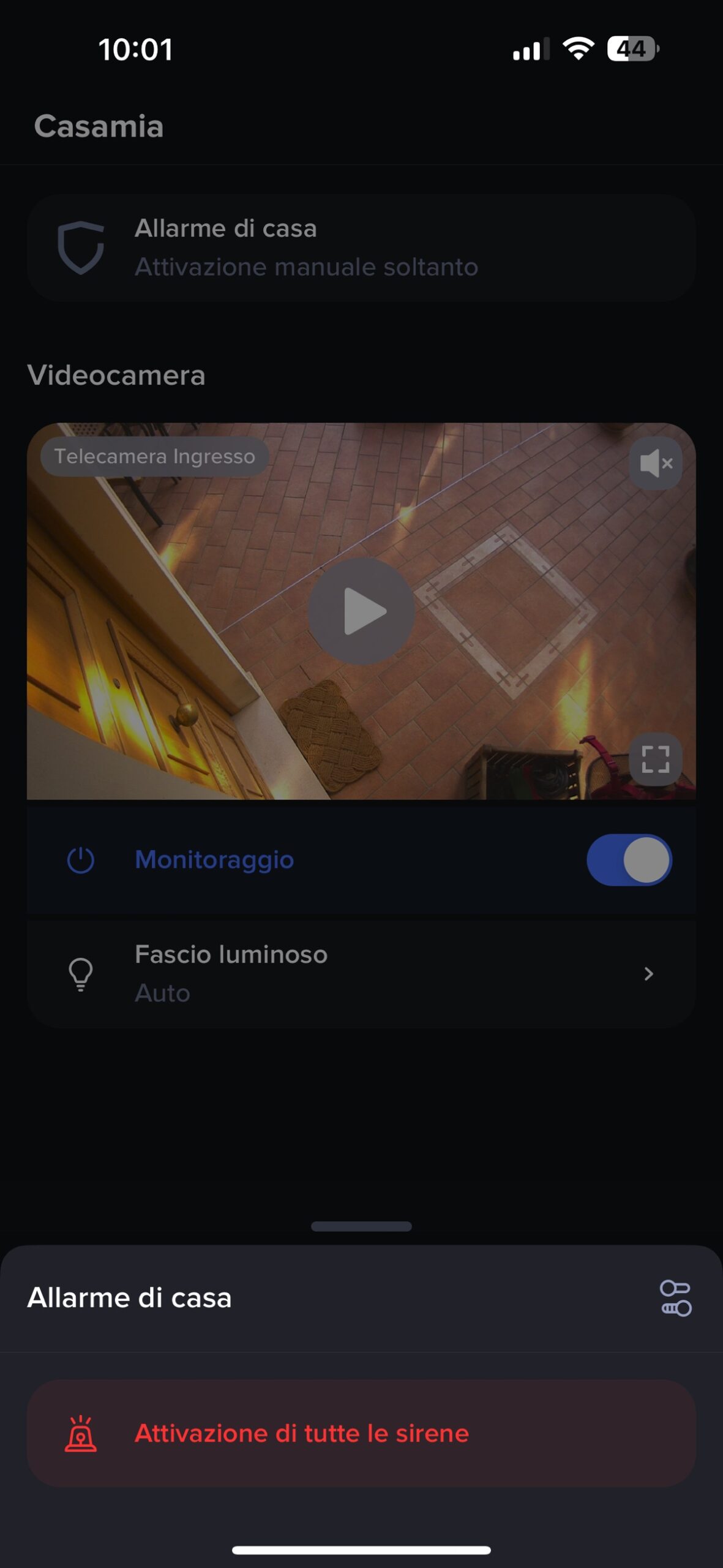Expand camera view to fullscreen
Screen dimensions: 723x1568
(x=655, y=759)
